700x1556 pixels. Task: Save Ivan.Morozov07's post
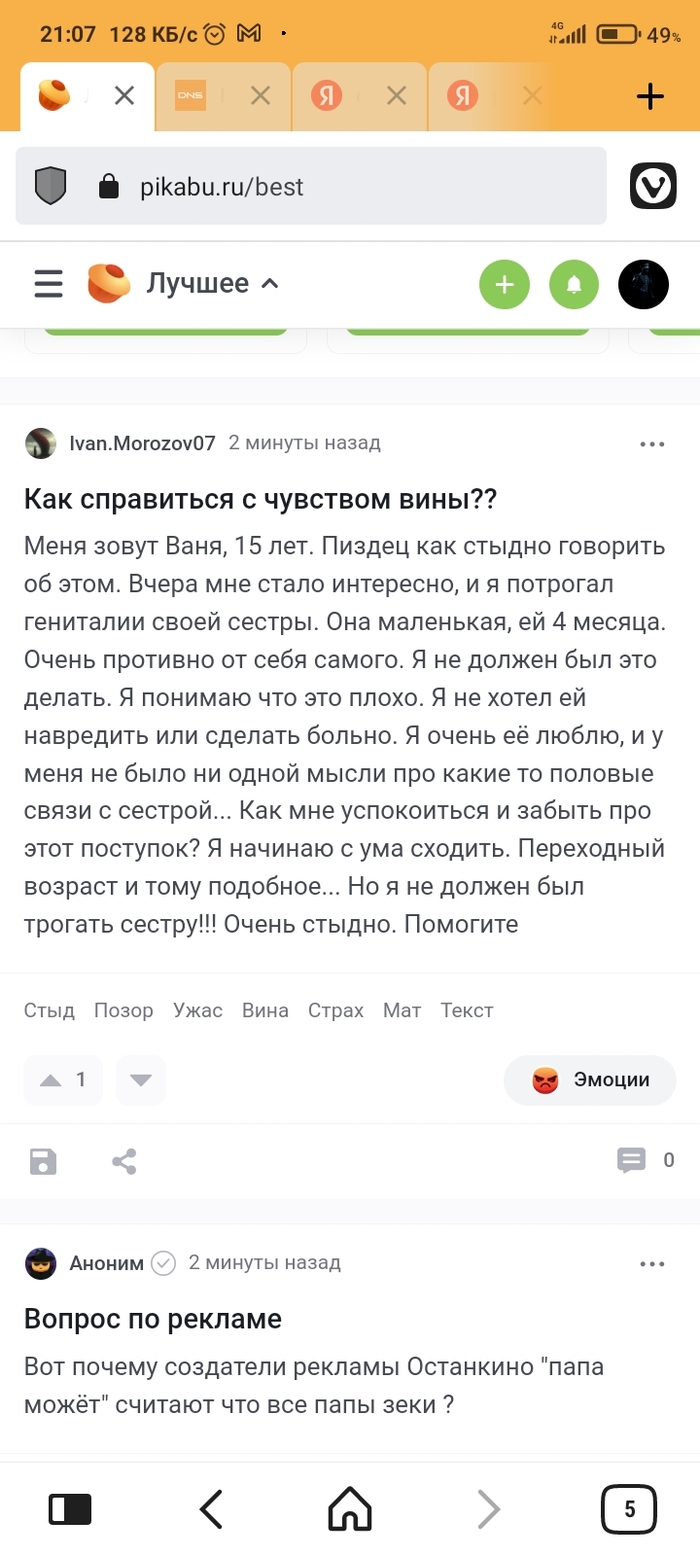click(x=43, y=1161)
